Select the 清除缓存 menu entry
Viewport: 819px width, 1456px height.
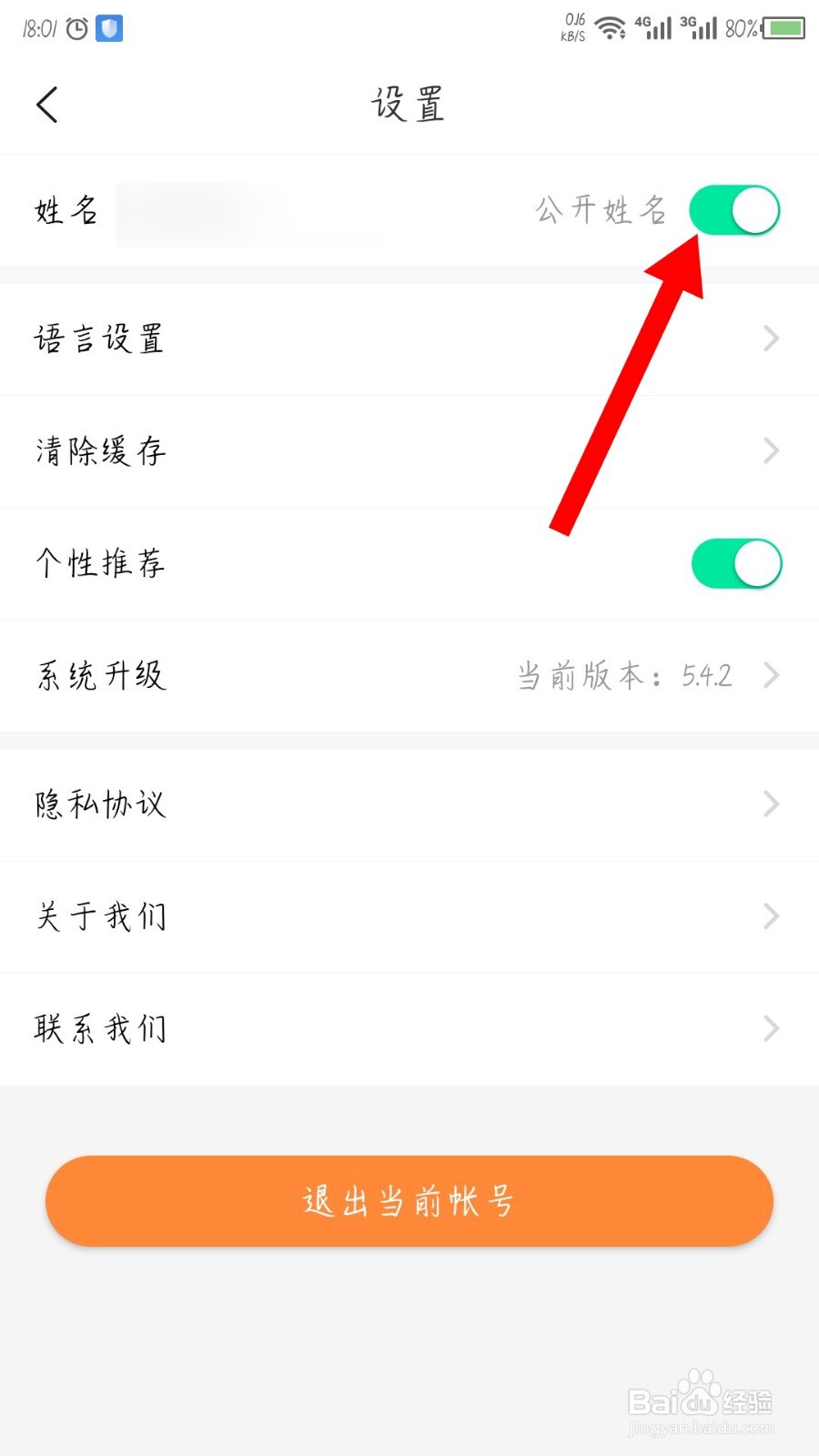pos(100,450)
